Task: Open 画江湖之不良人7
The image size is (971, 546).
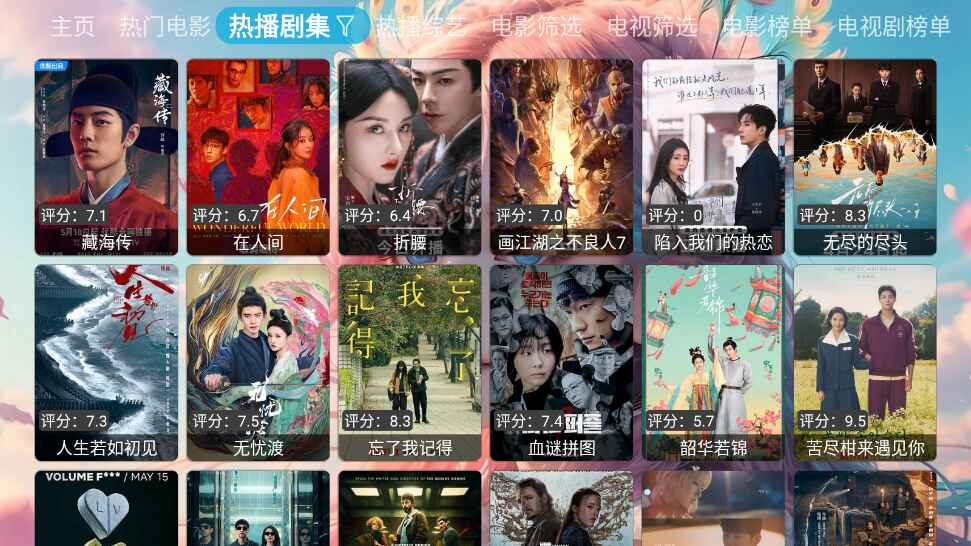Action: tap(561, 157)
